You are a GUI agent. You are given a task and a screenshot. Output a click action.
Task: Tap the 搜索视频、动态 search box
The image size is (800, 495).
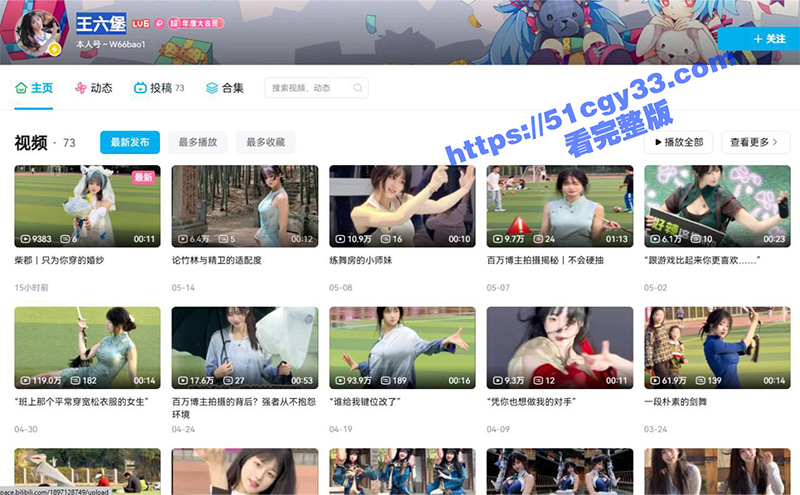tap(316, 88)
